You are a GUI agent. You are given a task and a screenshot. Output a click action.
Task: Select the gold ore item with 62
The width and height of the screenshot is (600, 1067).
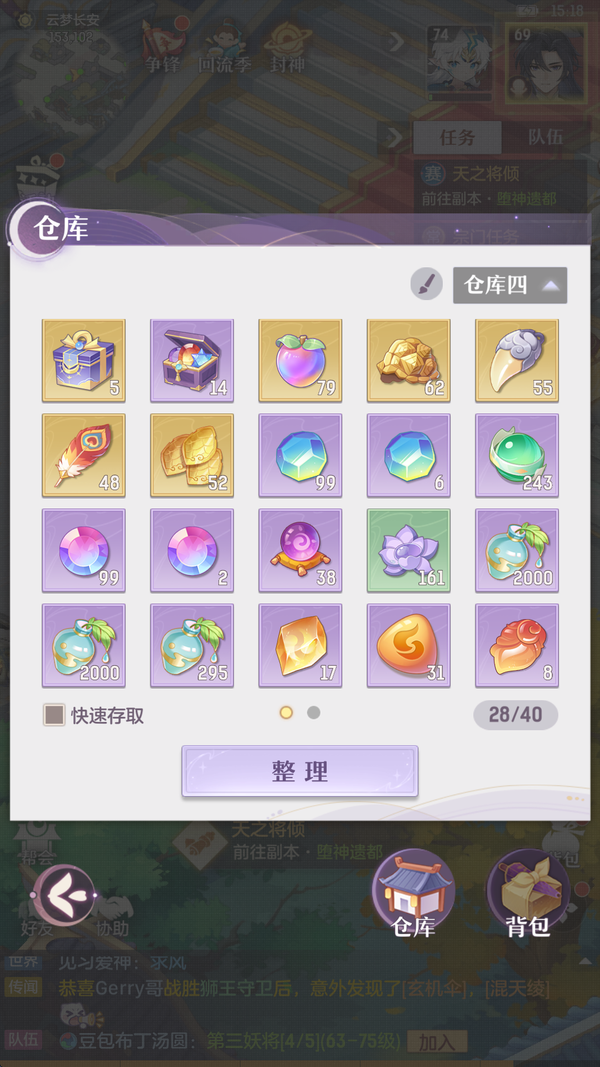coord(408,361)
